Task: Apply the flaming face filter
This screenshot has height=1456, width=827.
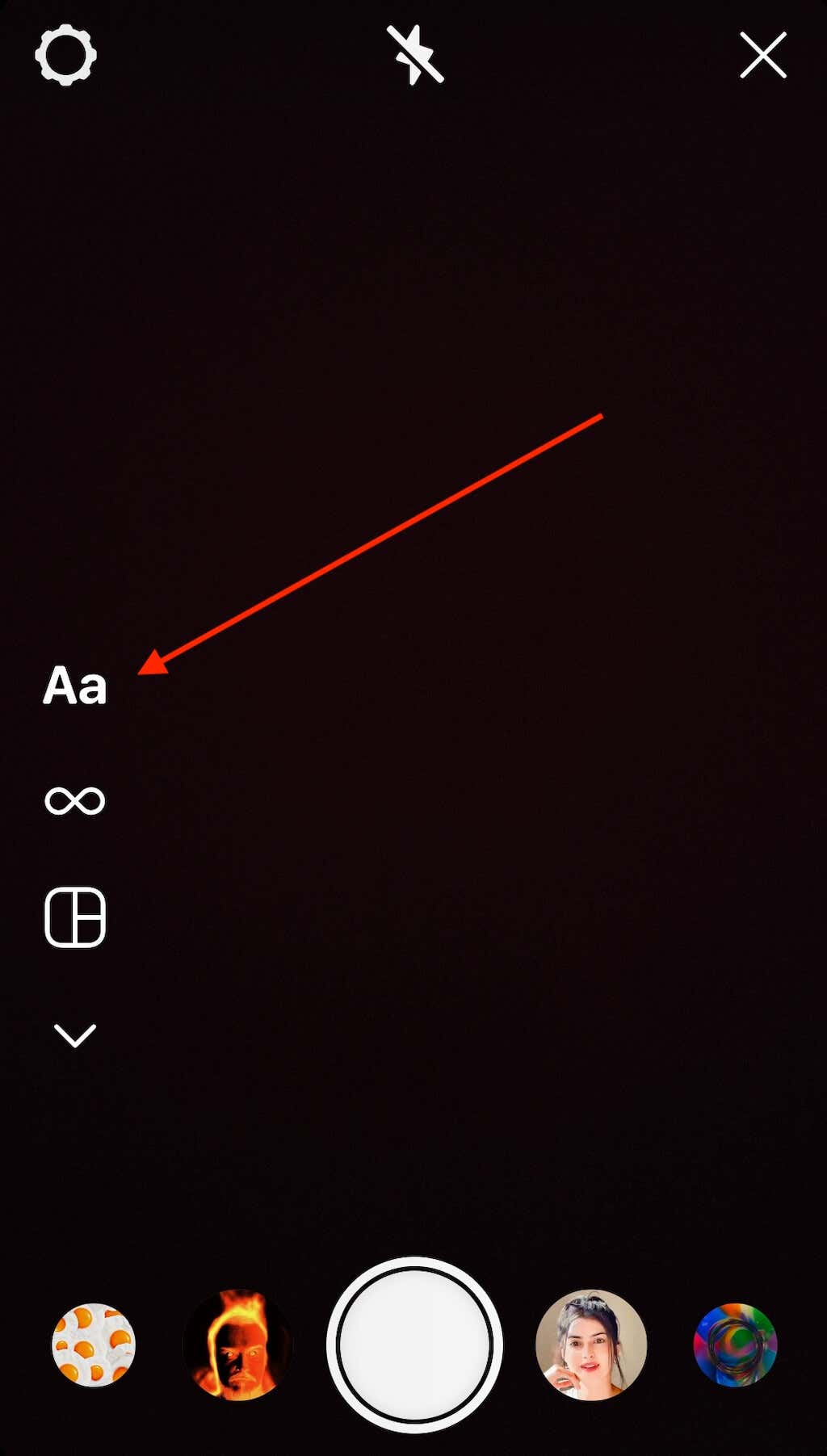Action: click(238, 1345)
